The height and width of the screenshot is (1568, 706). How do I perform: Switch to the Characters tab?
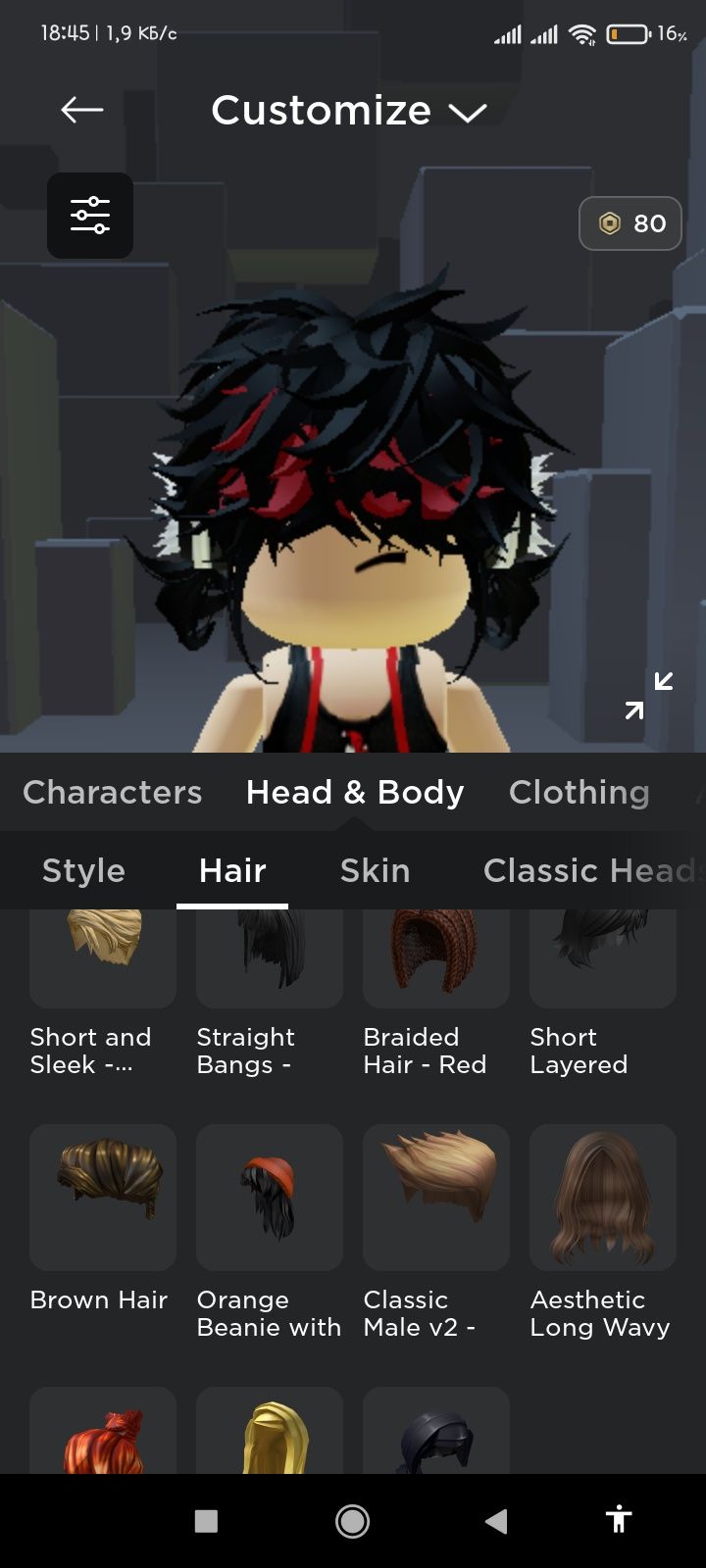[x=112, y=792]
